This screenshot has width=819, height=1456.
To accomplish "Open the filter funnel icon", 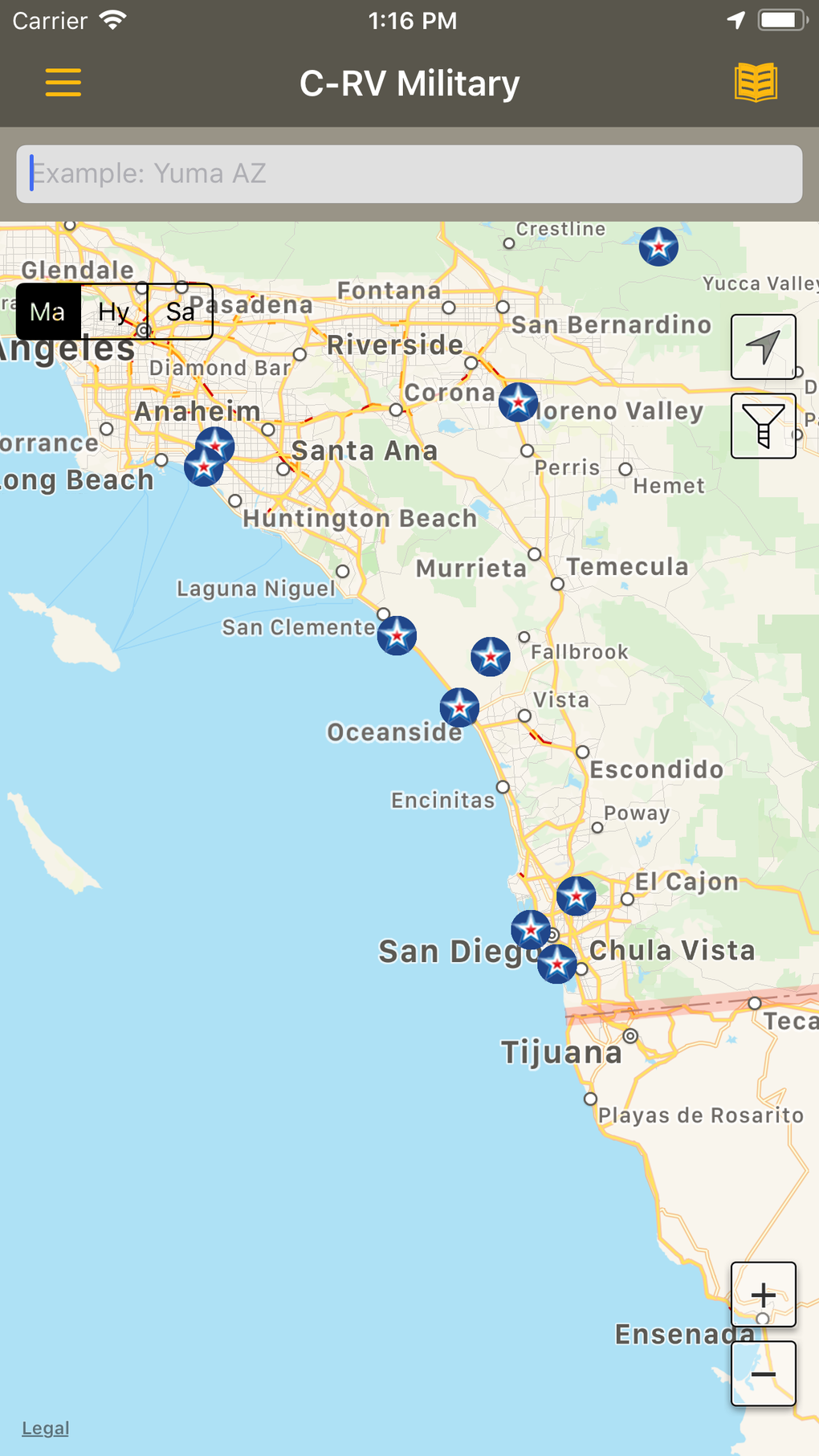I will tap(762, 426).
